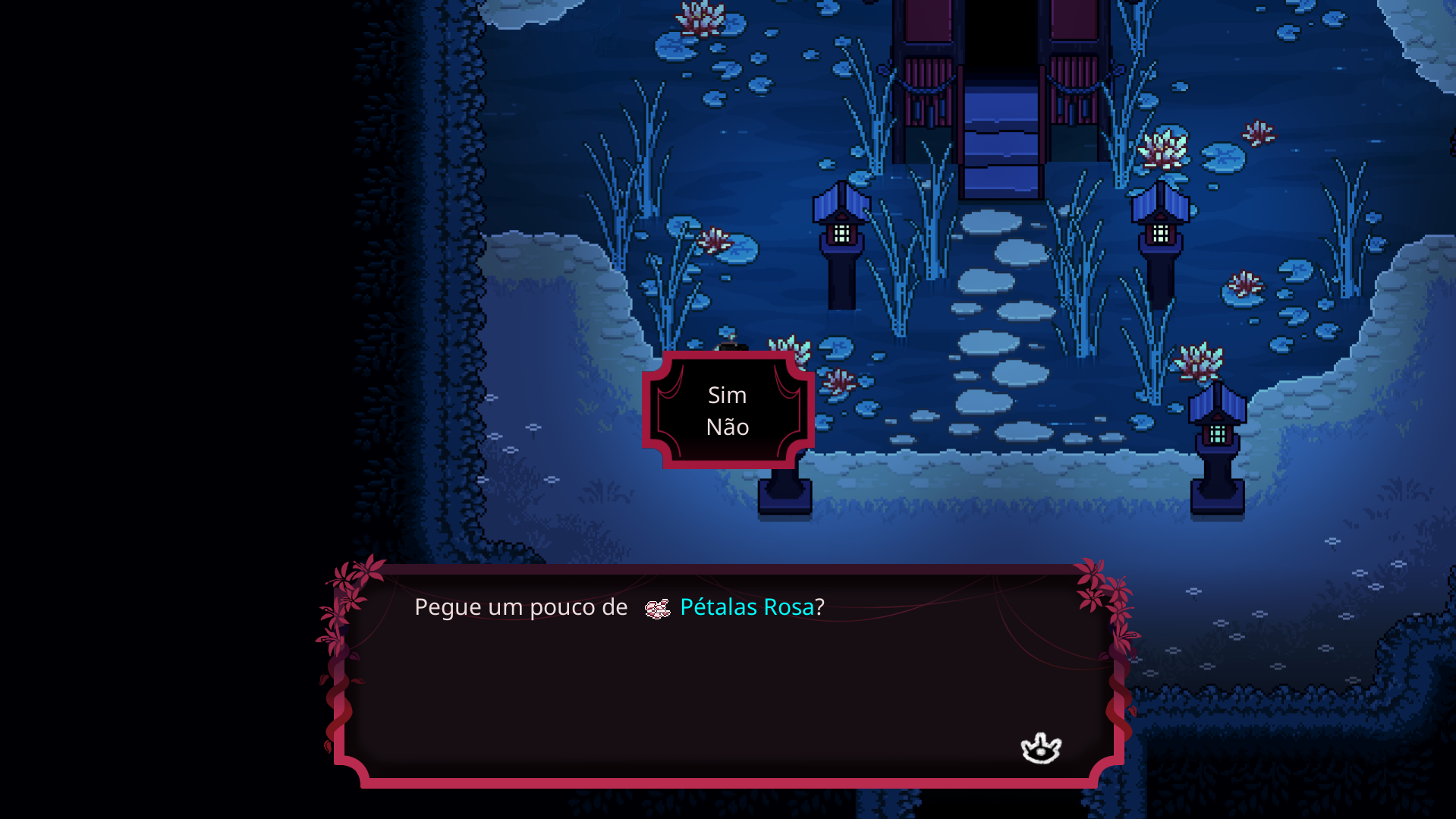Choose Sim to take the petals
Image resolution: width=1456 pixels, height=819 pixels.
[727, 395]
